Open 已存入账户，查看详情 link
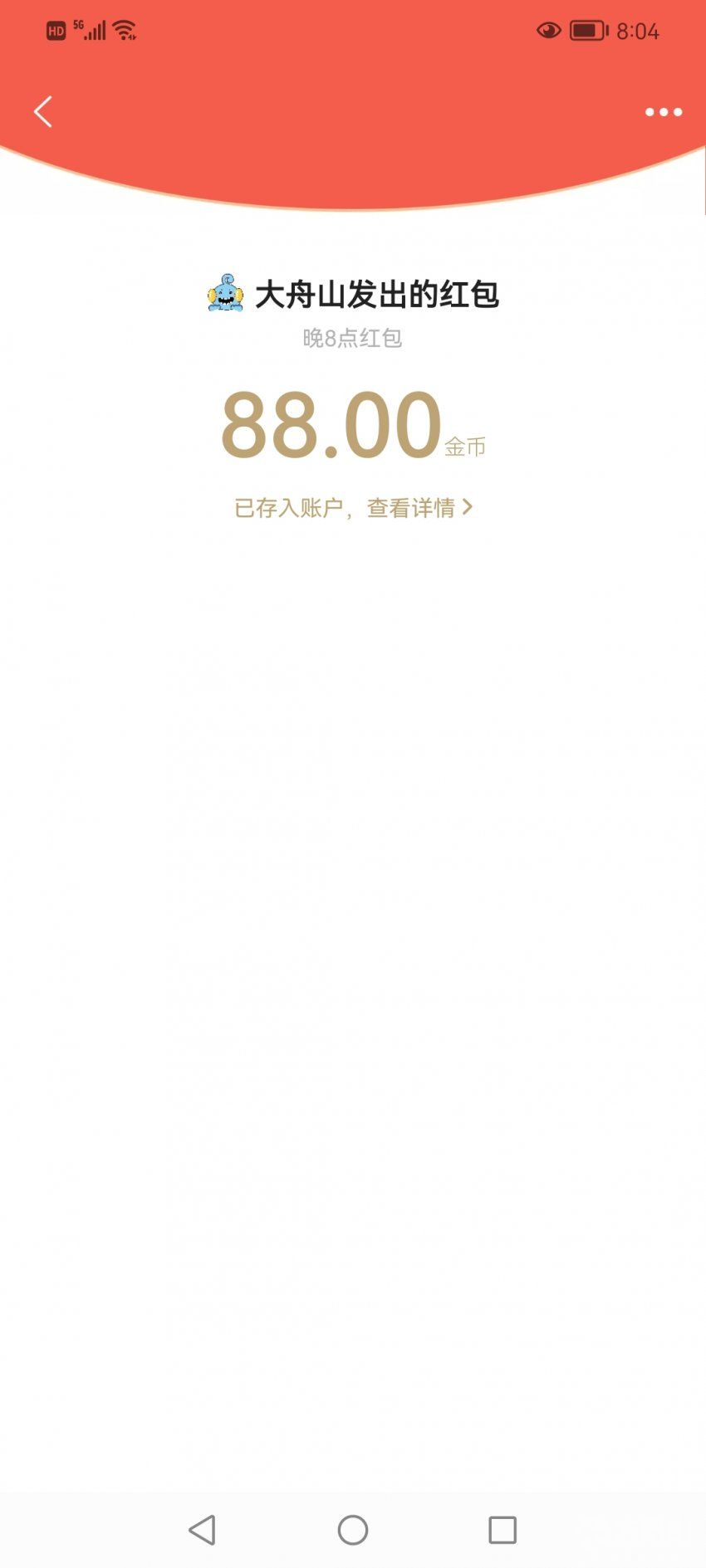 [353, 507]
